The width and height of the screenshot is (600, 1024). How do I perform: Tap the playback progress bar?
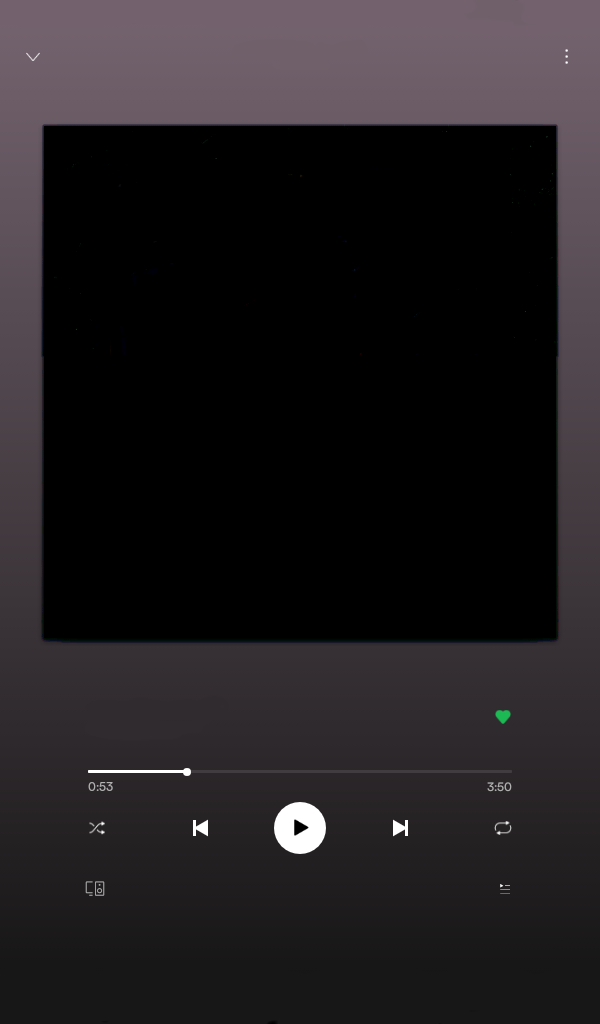pyautogui.click(x=300, y=771)
